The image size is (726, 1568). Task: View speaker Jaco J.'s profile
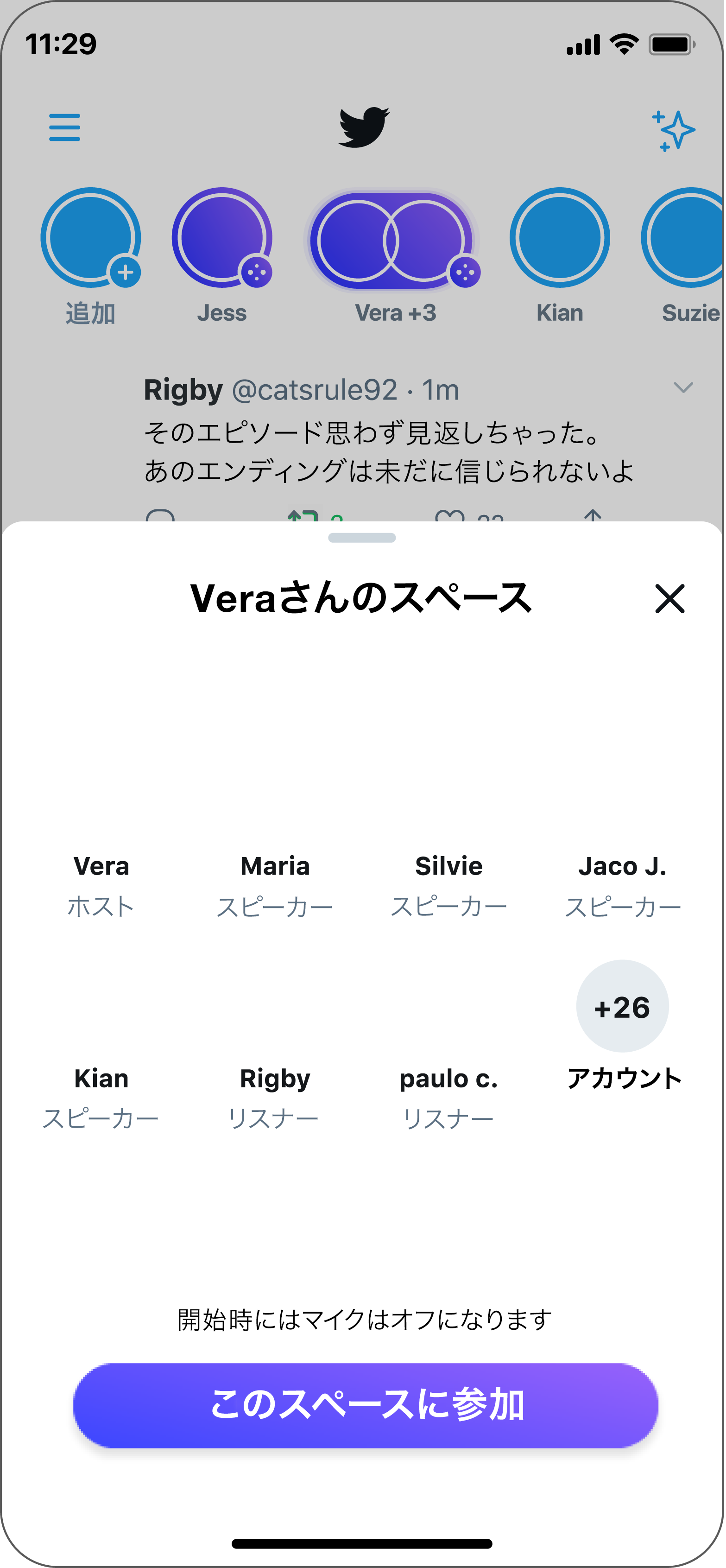coord(622,866)
